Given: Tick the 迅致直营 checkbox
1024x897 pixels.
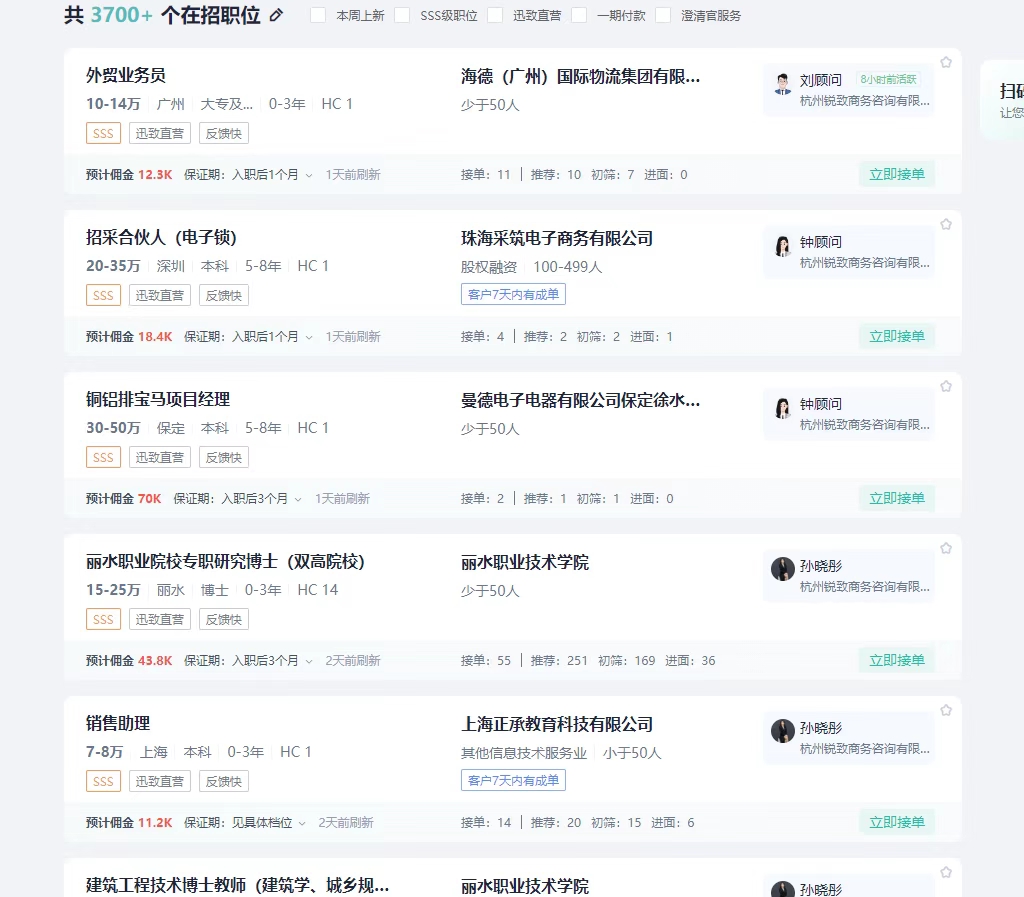Looking at the screenshot, I should 496,16.
